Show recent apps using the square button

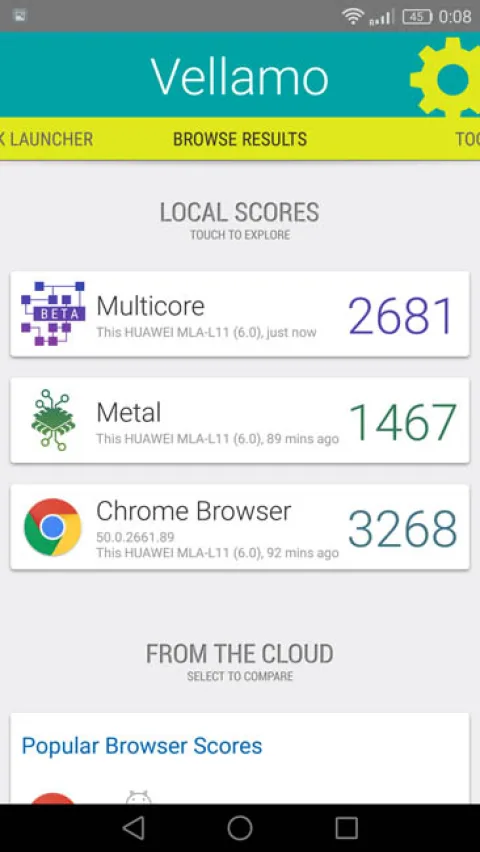coord(346,828)
